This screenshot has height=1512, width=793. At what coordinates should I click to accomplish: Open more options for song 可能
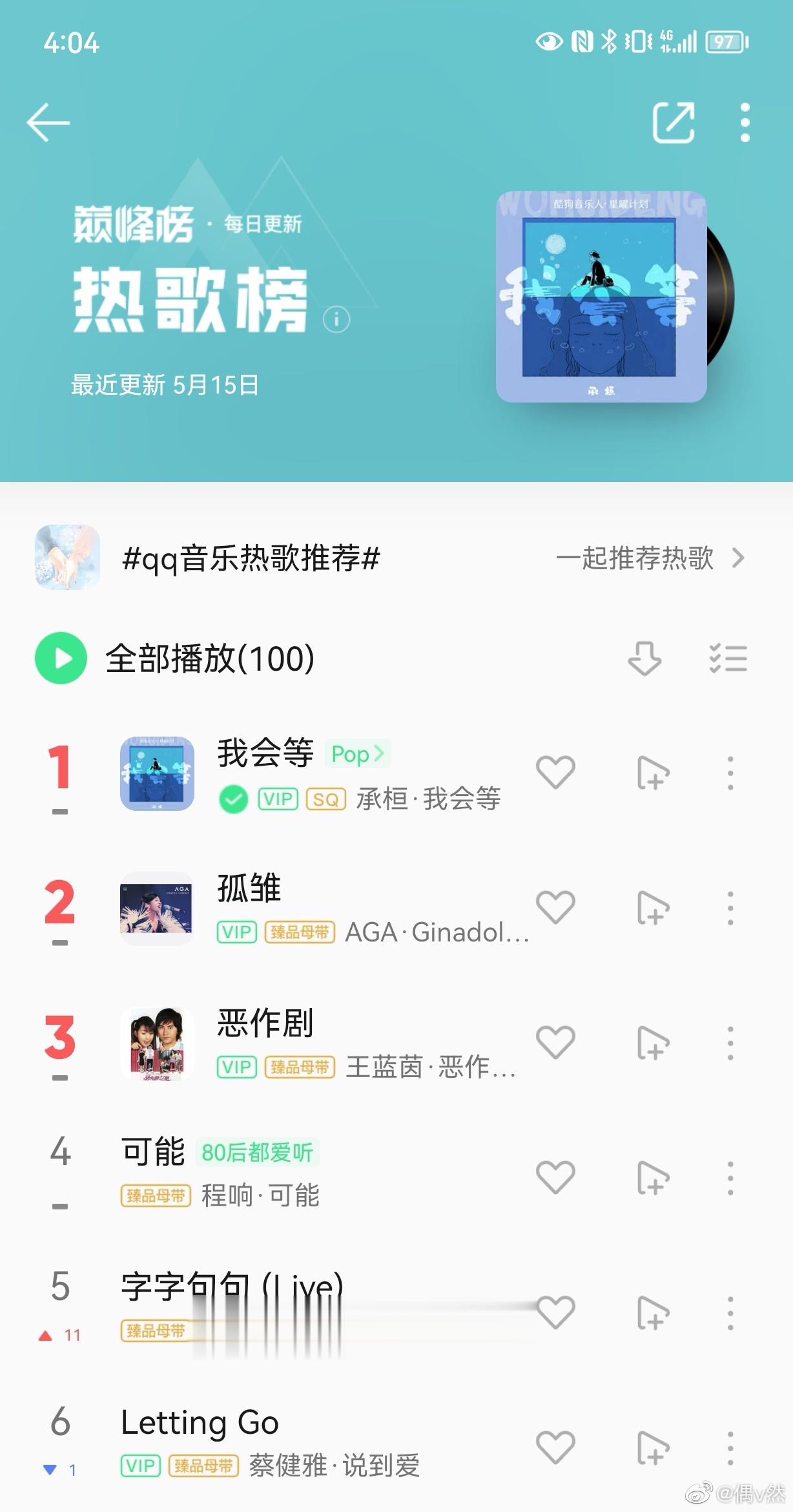point(730,1176)
